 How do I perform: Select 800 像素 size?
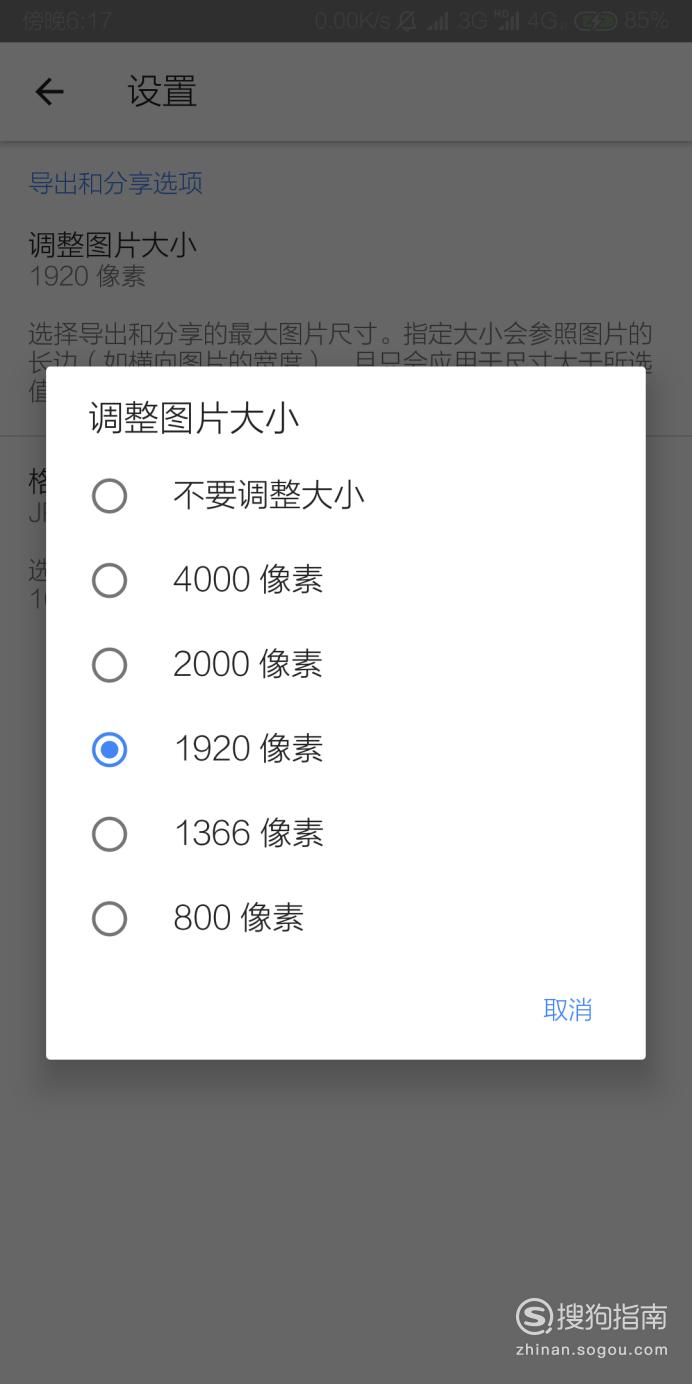point(345,918)
